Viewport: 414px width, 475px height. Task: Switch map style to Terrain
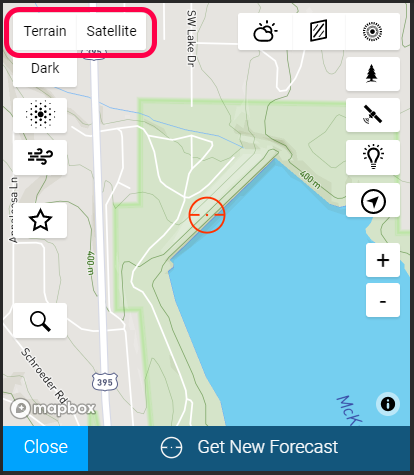[x=45, y=31]
